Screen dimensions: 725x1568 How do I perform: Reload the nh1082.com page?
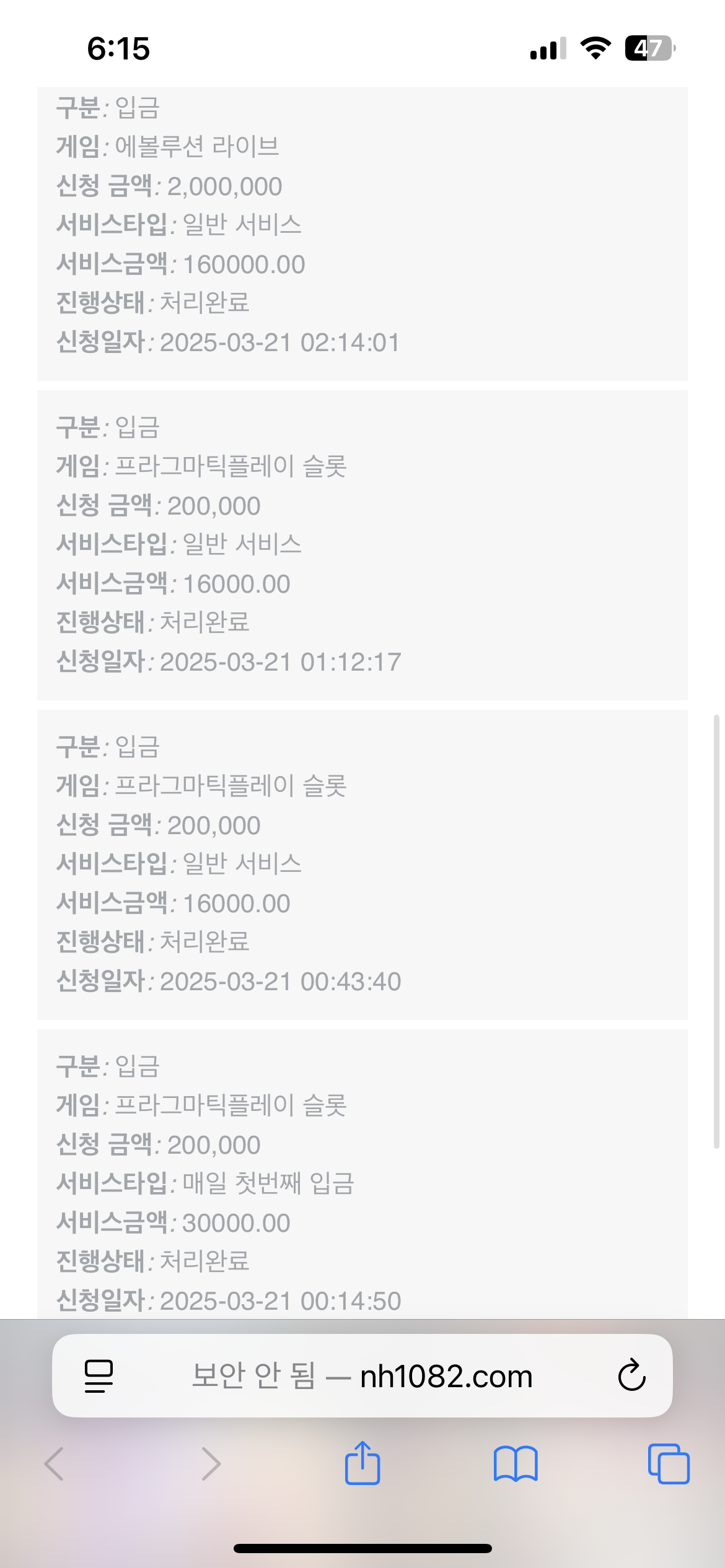[x=631, y=1376]
